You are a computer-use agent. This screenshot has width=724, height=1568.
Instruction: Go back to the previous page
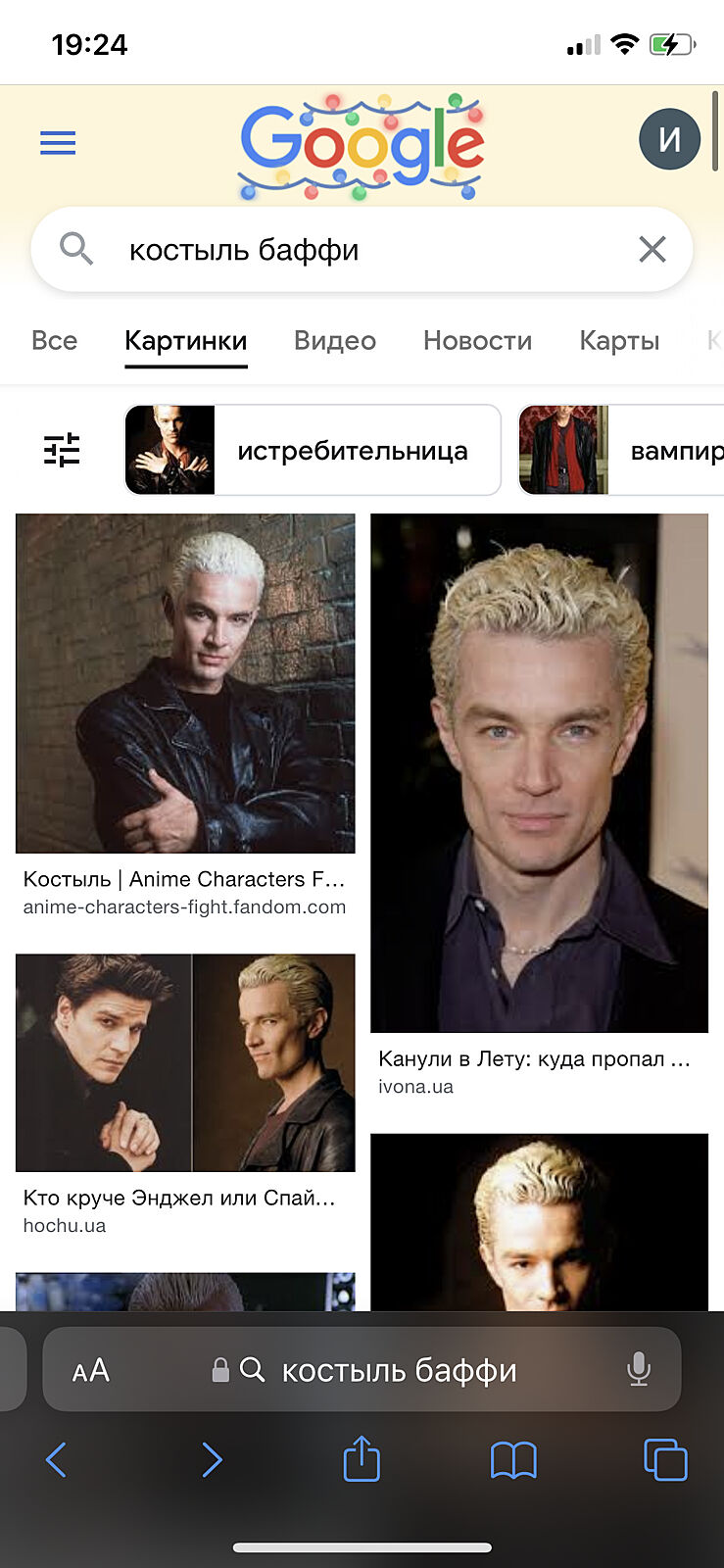click(x=57, y=1460)
